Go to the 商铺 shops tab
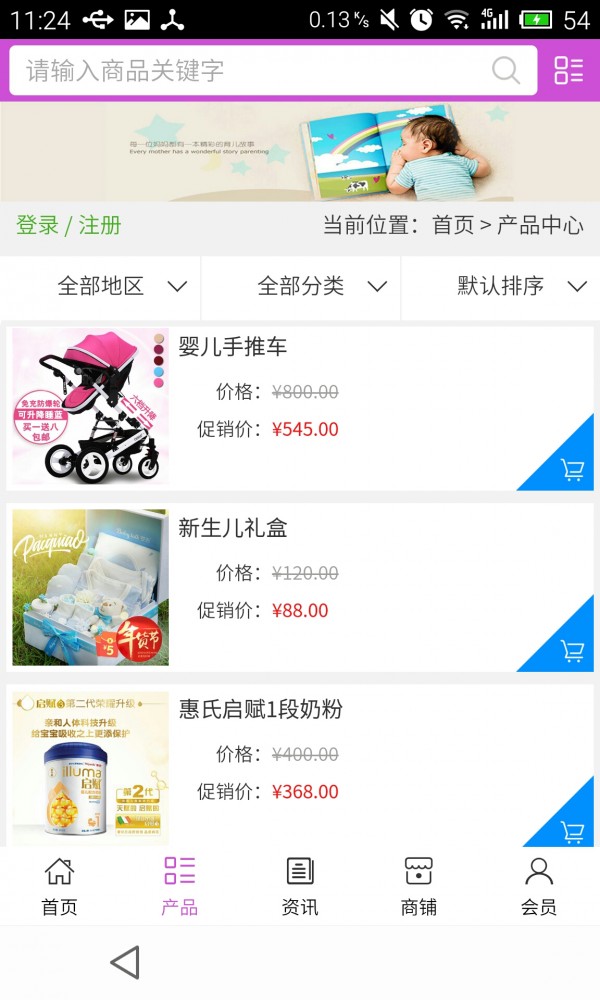The width and height of the screenshot is (600, 1000). coord(419,886)
